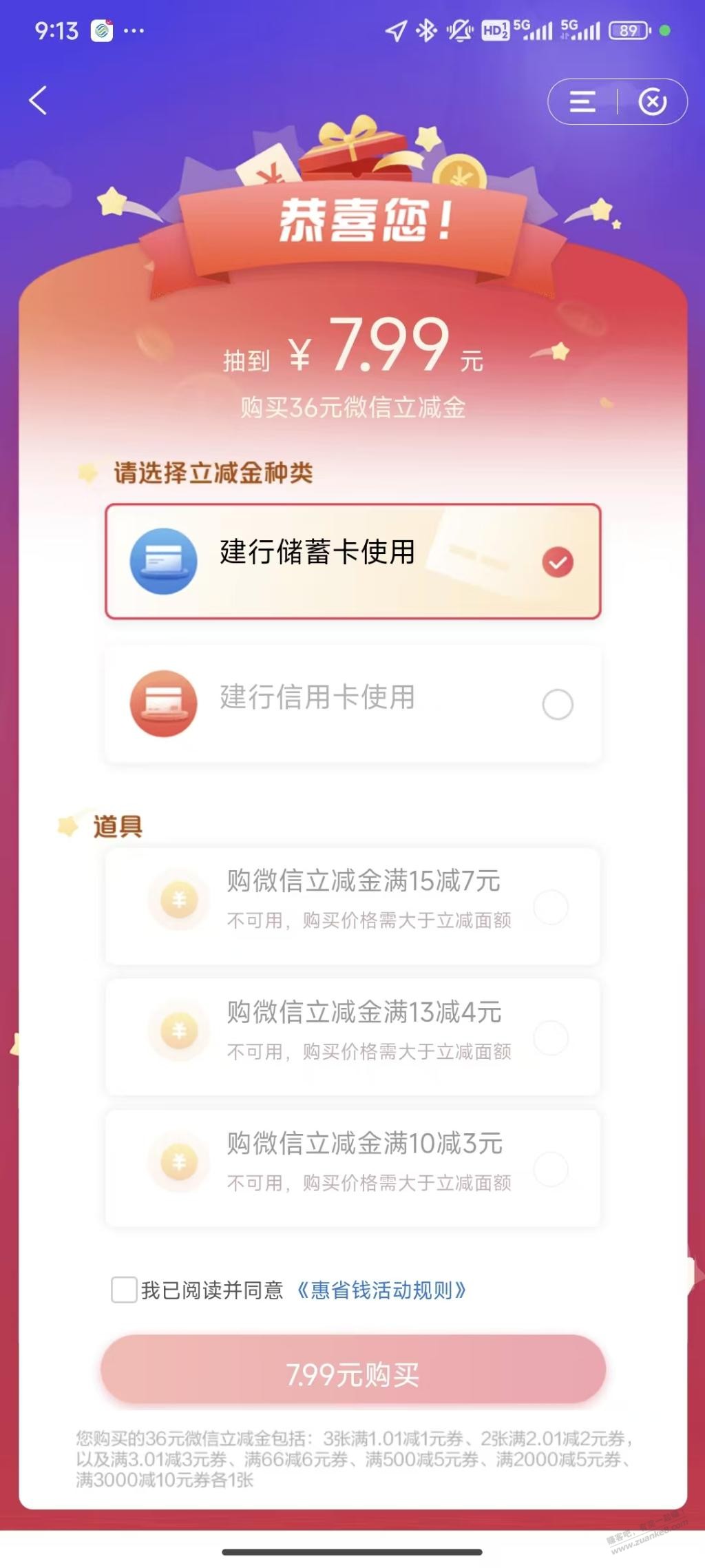This screenshot has width=705, height=1568.
Task: Go back using the top-left arrow
Action: pyautogui.click(x=39, y=101)
